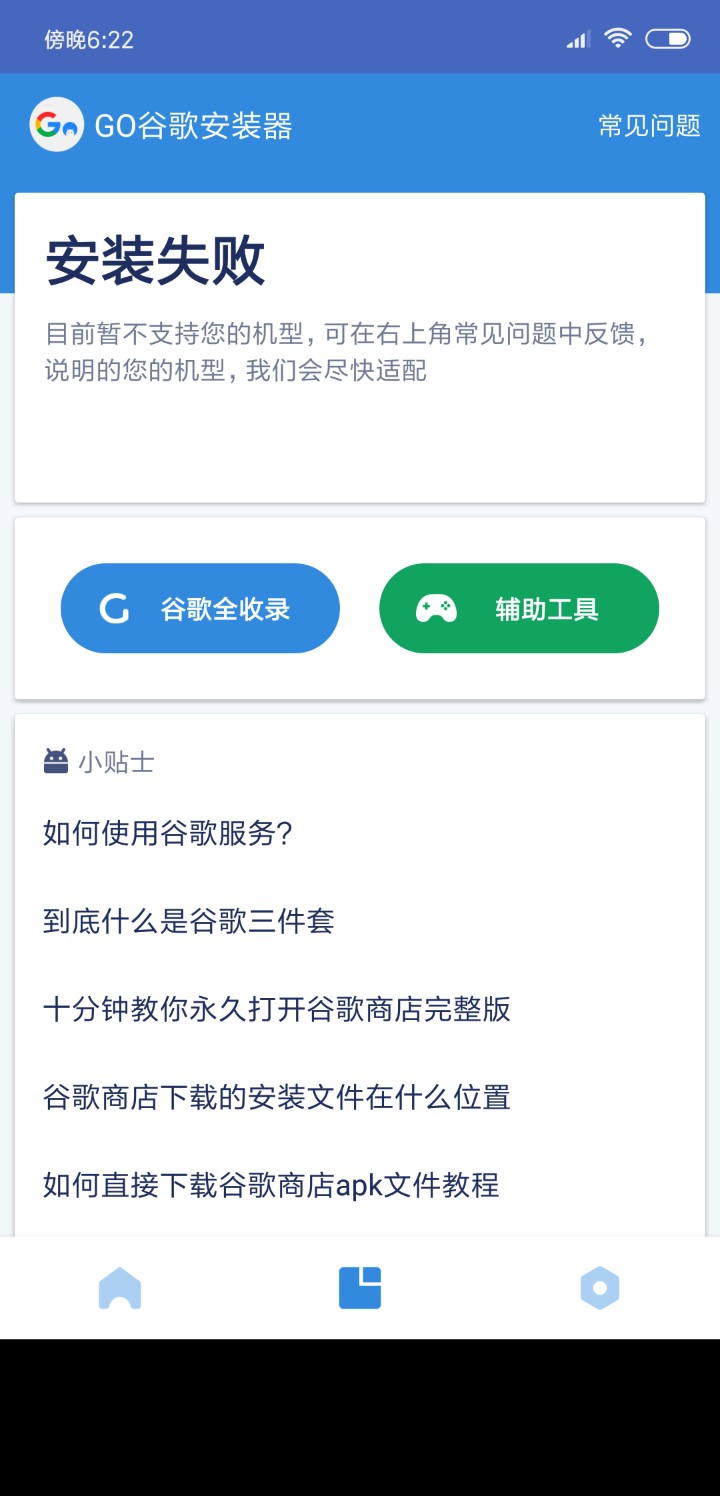Open tip 到底什么是谷歌三件套
720x1496 pixels.
[188, 921]
